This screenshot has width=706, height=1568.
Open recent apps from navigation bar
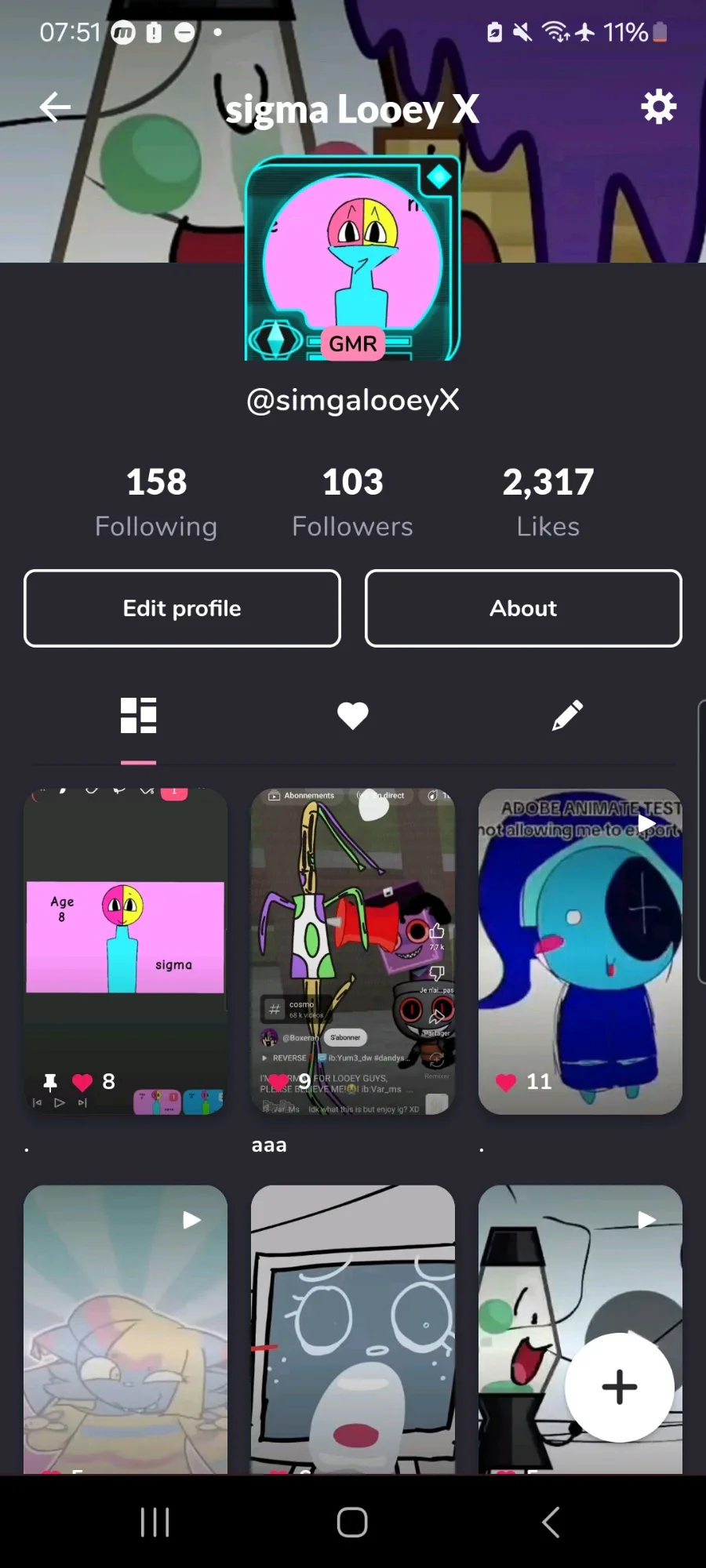coord(155,1523)
